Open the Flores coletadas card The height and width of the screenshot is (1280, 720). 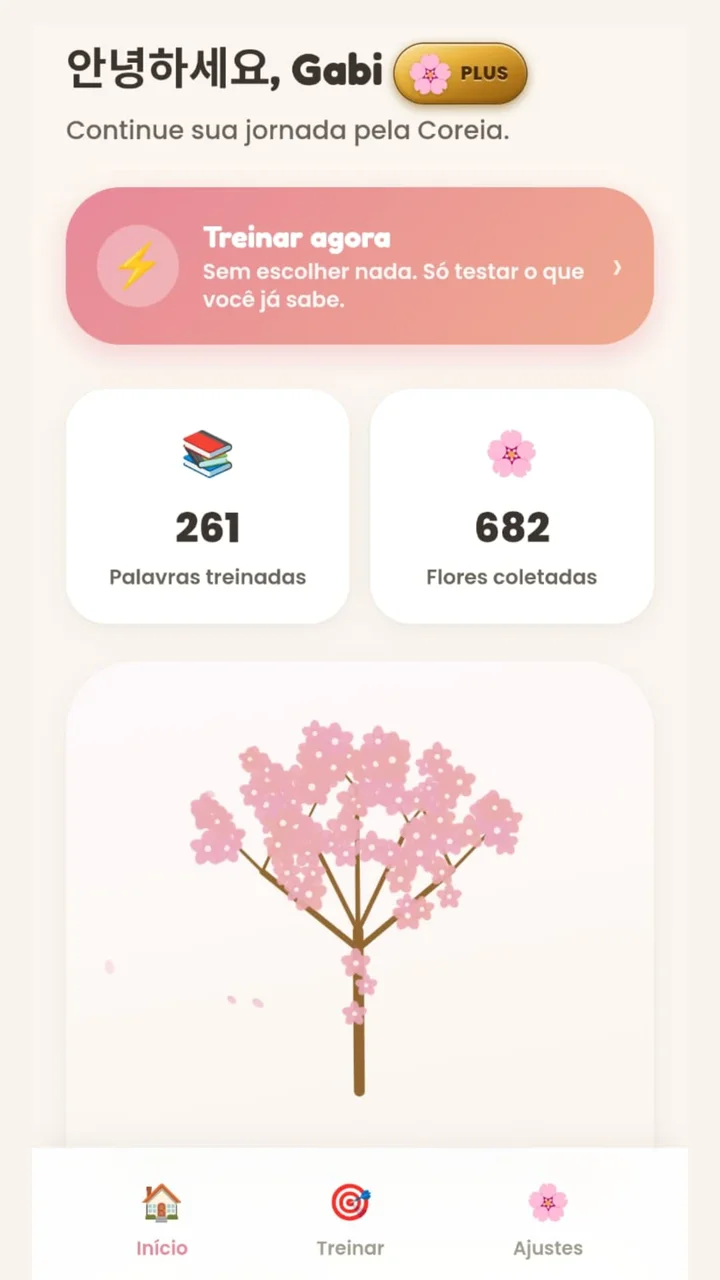click(512, 507)
